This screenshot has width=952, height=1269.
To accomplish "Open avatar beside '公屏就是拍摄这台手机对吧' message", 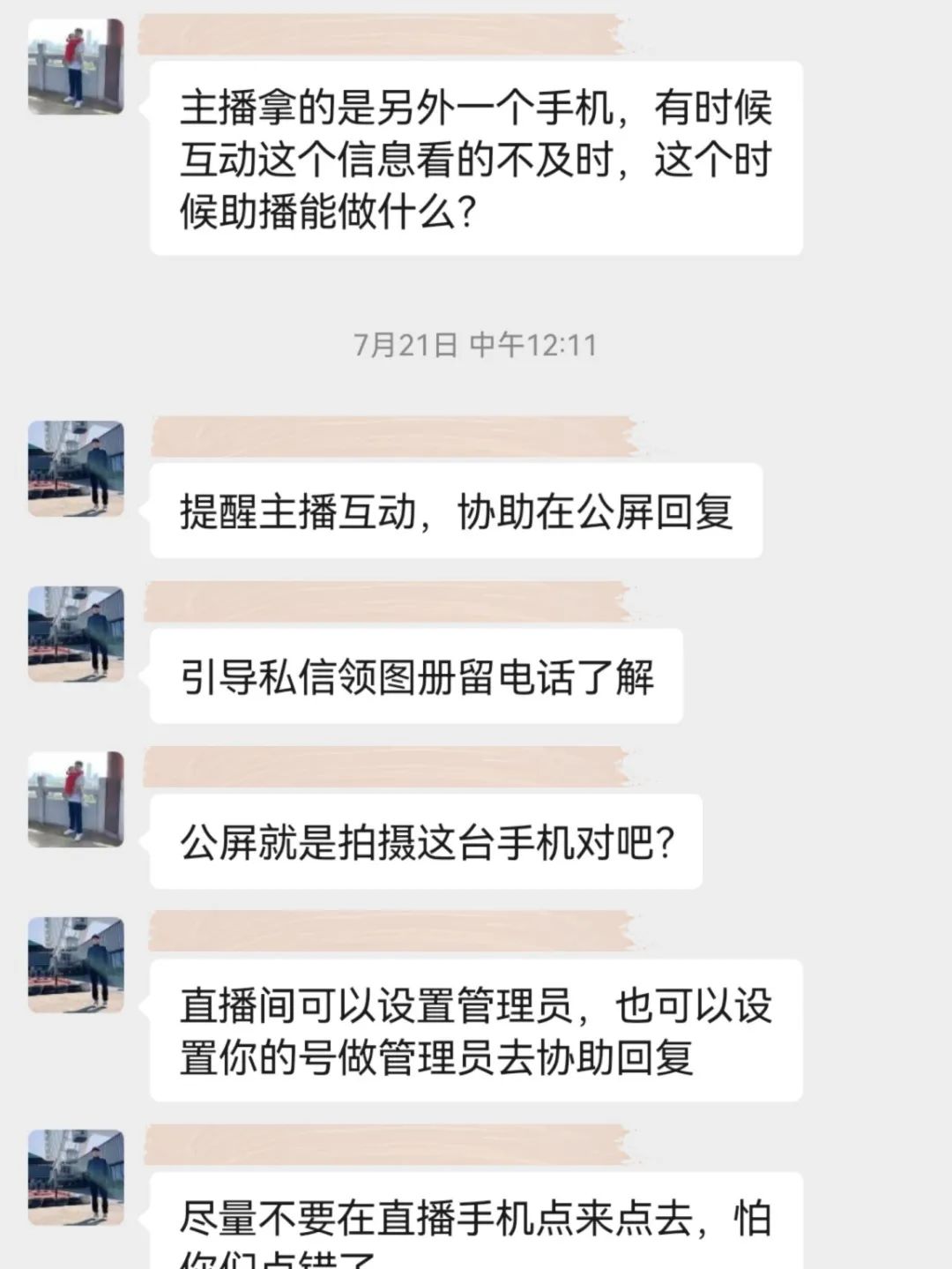I will [76, 799].
